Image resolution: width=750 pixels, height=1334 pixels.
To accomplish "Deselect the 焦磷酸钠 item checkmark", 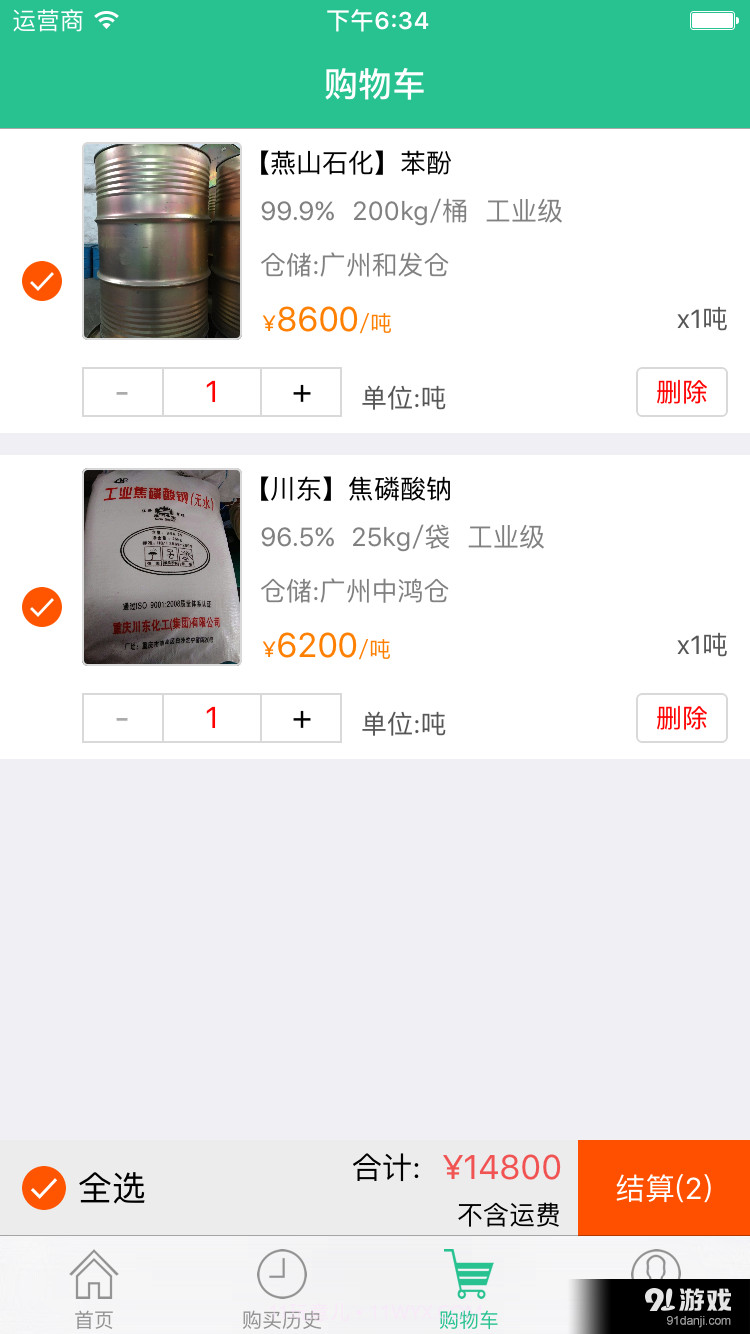I will coord(41,607).
